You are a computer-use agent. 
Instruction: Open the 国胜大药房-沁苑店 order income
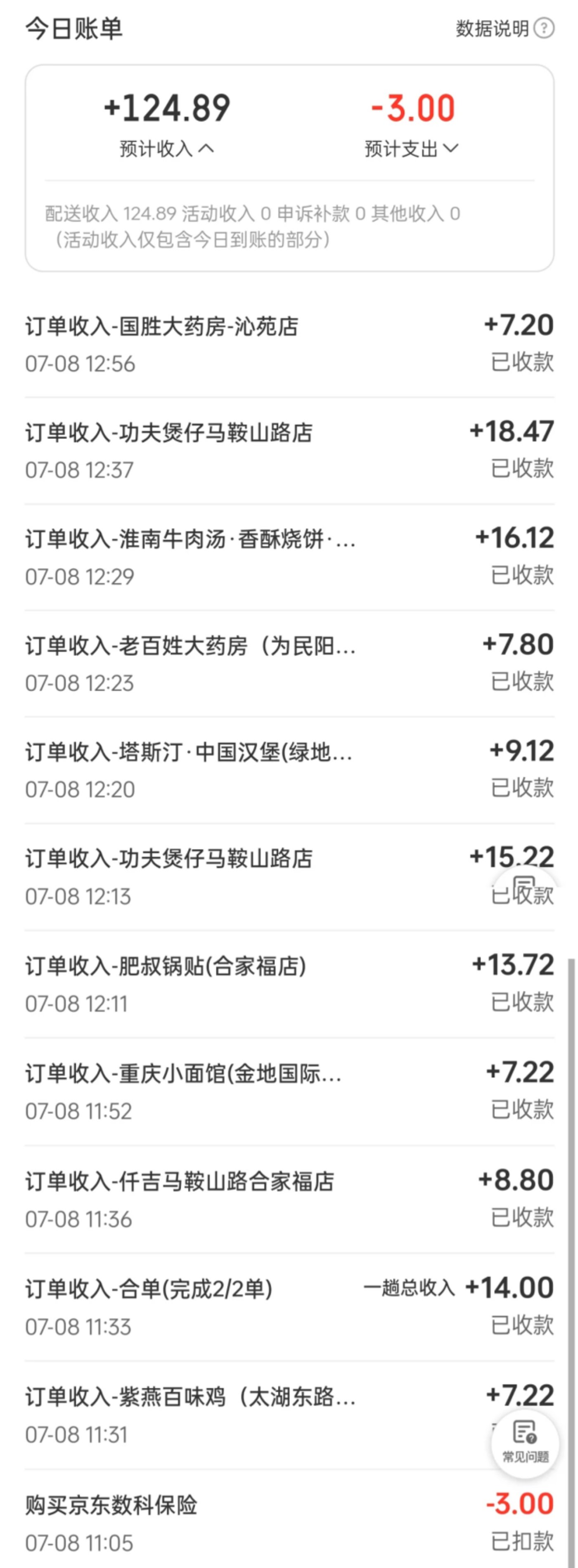coord(289,344)
